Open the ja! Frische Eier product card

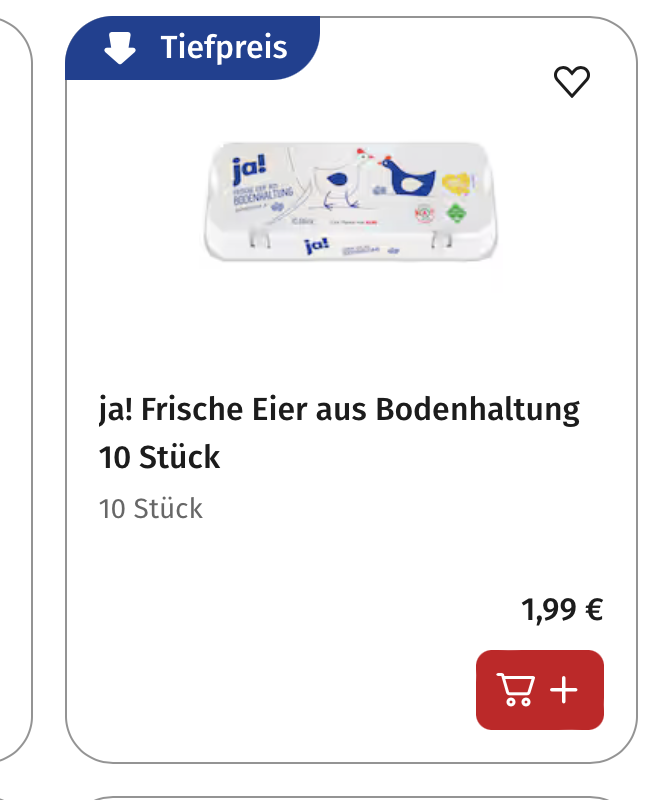pos(340,432)
